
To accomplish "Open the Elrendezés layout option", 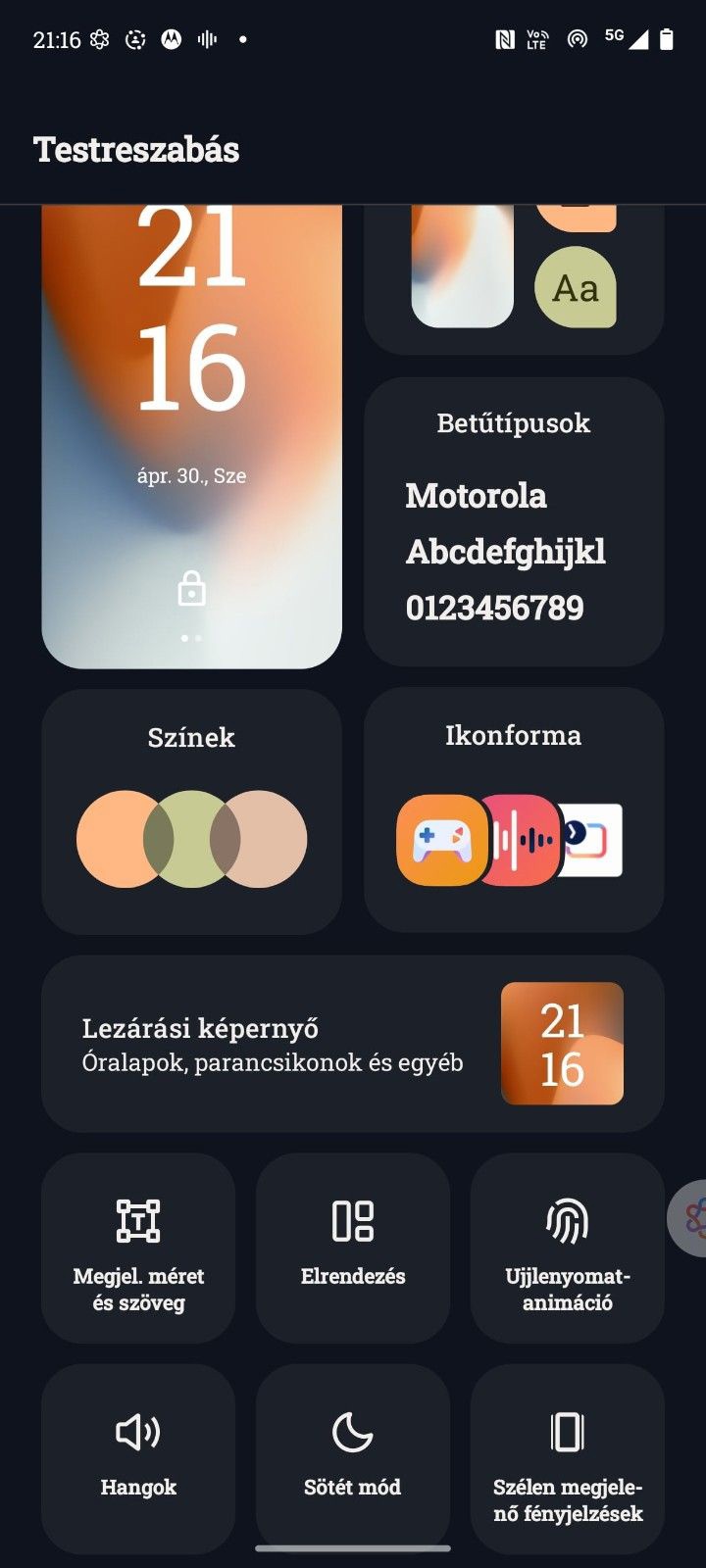I will (x=353, y=1248).
